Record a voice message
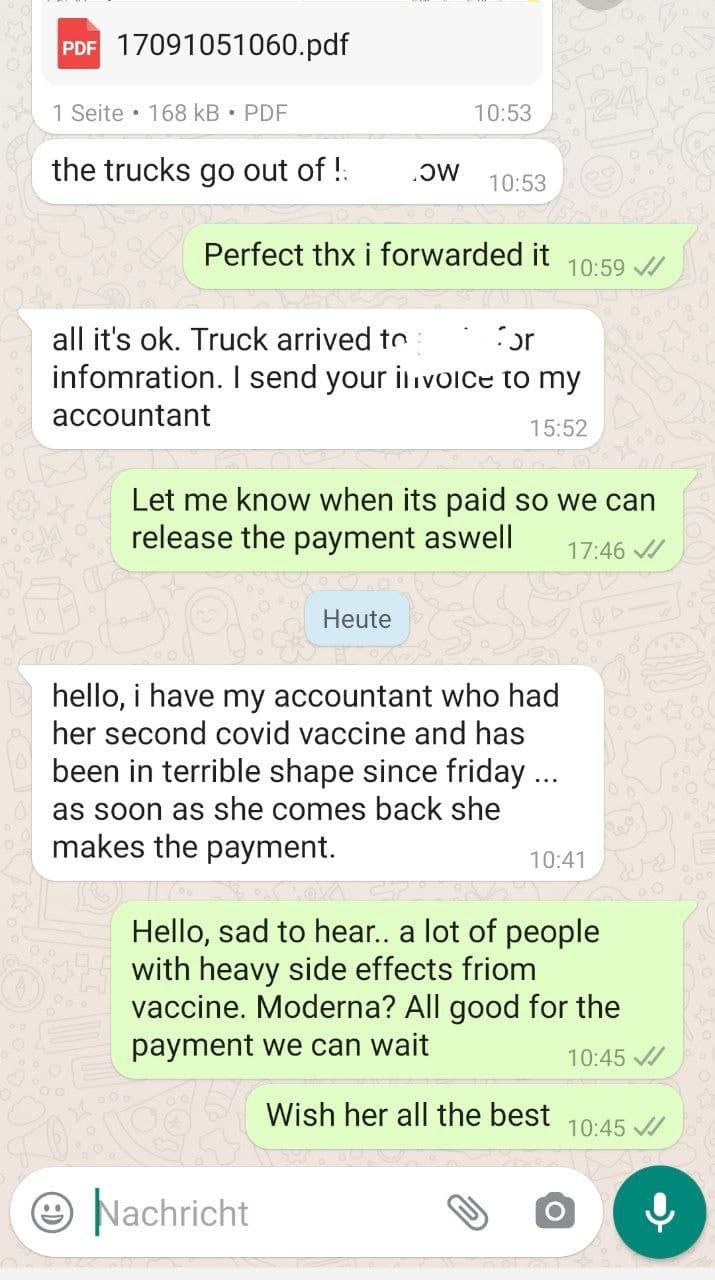This screenshot has width=715, height=1280. [x=659, y=1212]
